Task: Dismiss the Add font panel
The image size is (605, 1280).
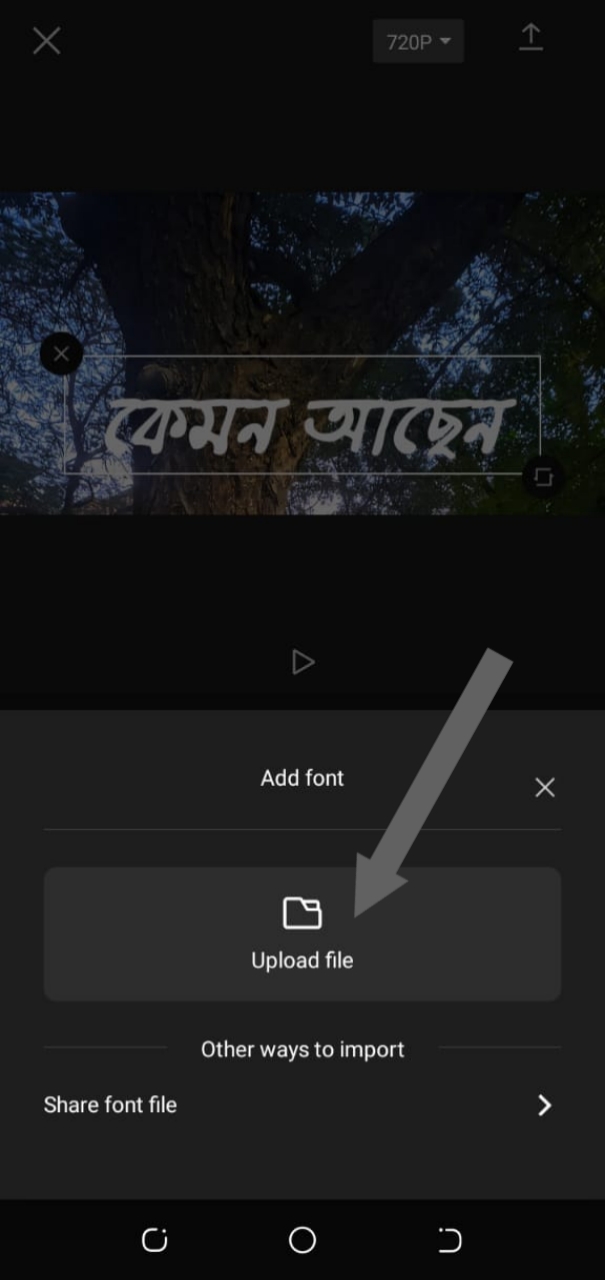Action: 544,788
